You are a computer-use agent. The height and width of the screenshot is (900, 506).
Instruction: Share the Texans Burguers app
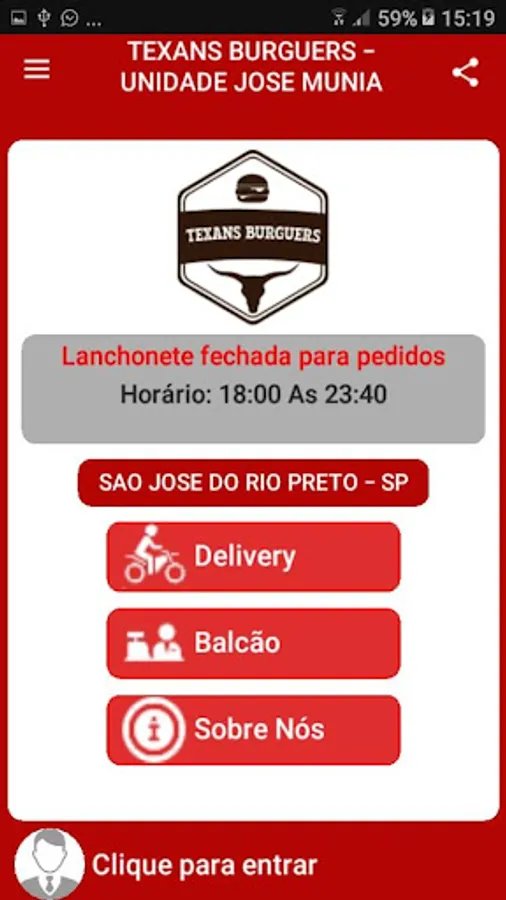465,72
